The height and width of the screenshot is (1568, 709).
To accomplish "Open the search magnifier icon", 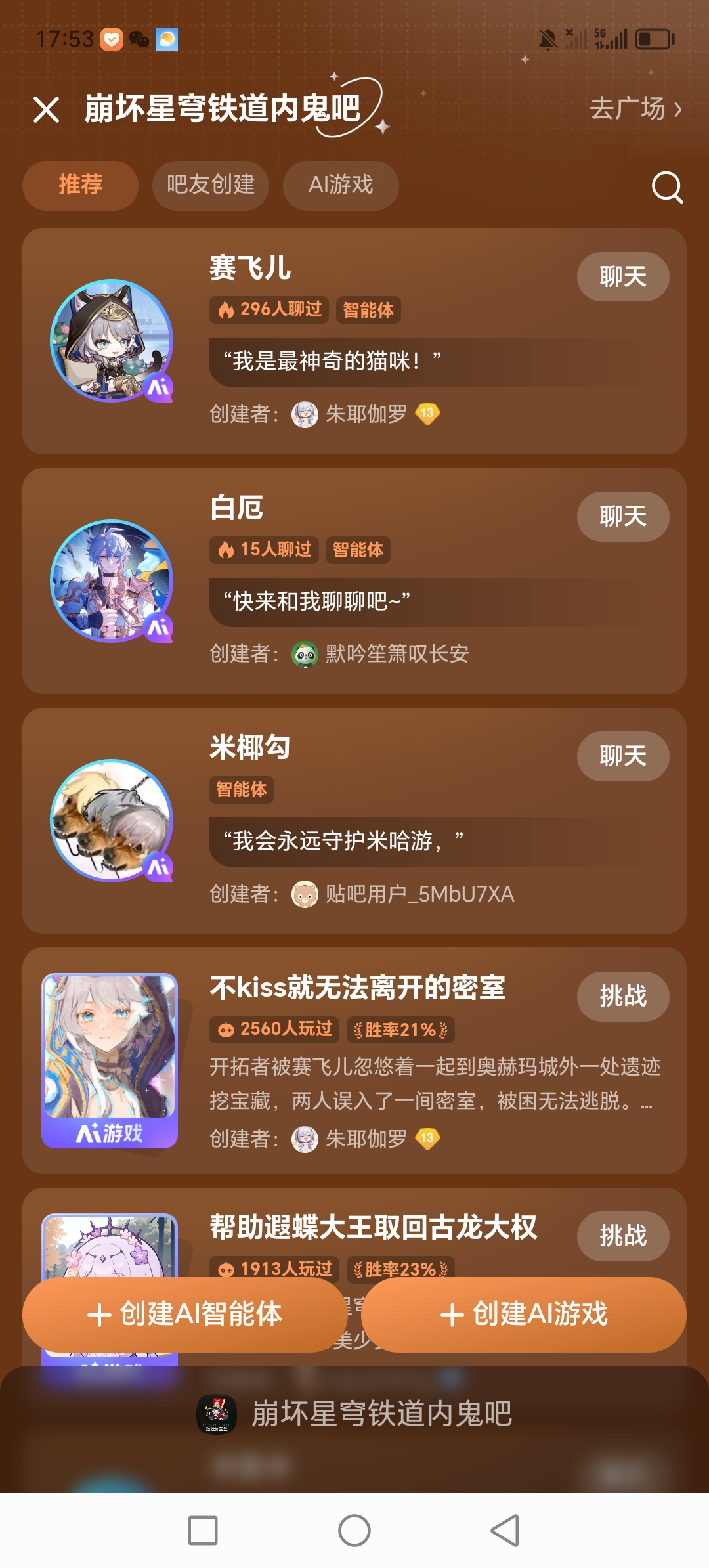I will [x=667, y=187].
